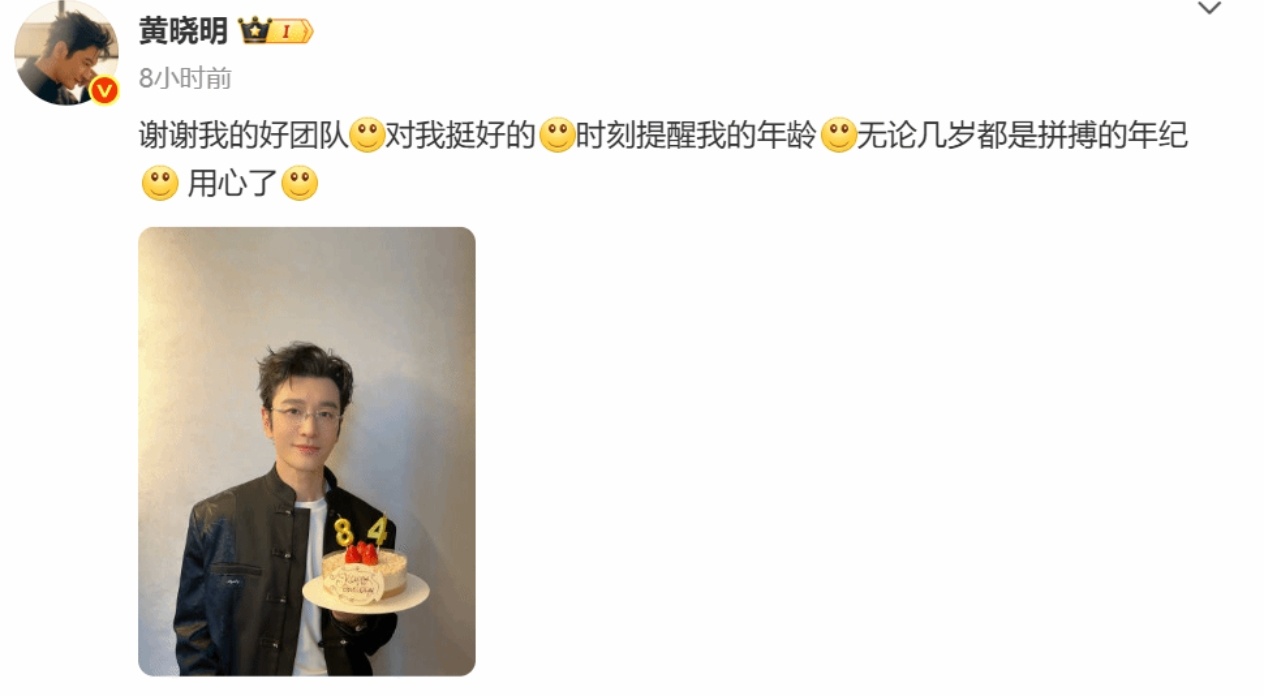The width and height of the screenshot is (1264, 696).
Task: Open the 黄晓明 username link
Action: (183, 31)
